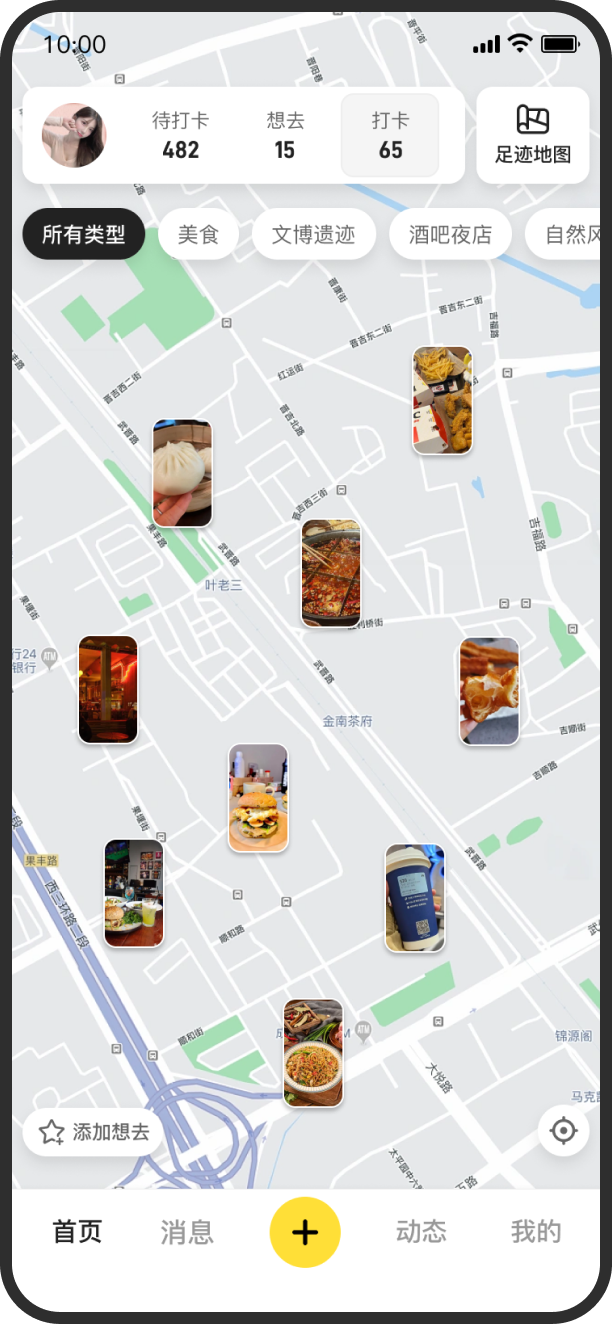This screenshot has width=612, height=1324.
Task: Tap the yellow plus button
Action: point(305,1232)
